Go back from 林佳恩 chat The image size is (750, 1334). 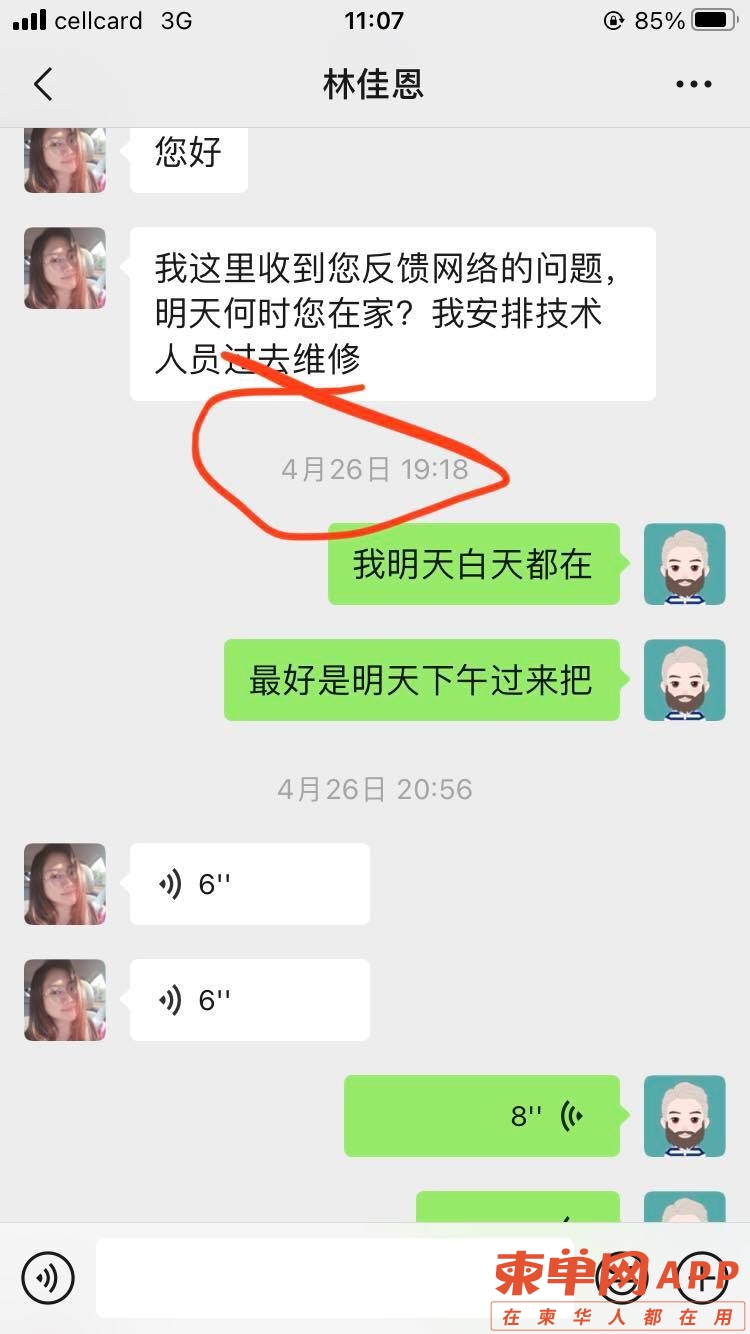pyautogui.click(x=43, y=85)
